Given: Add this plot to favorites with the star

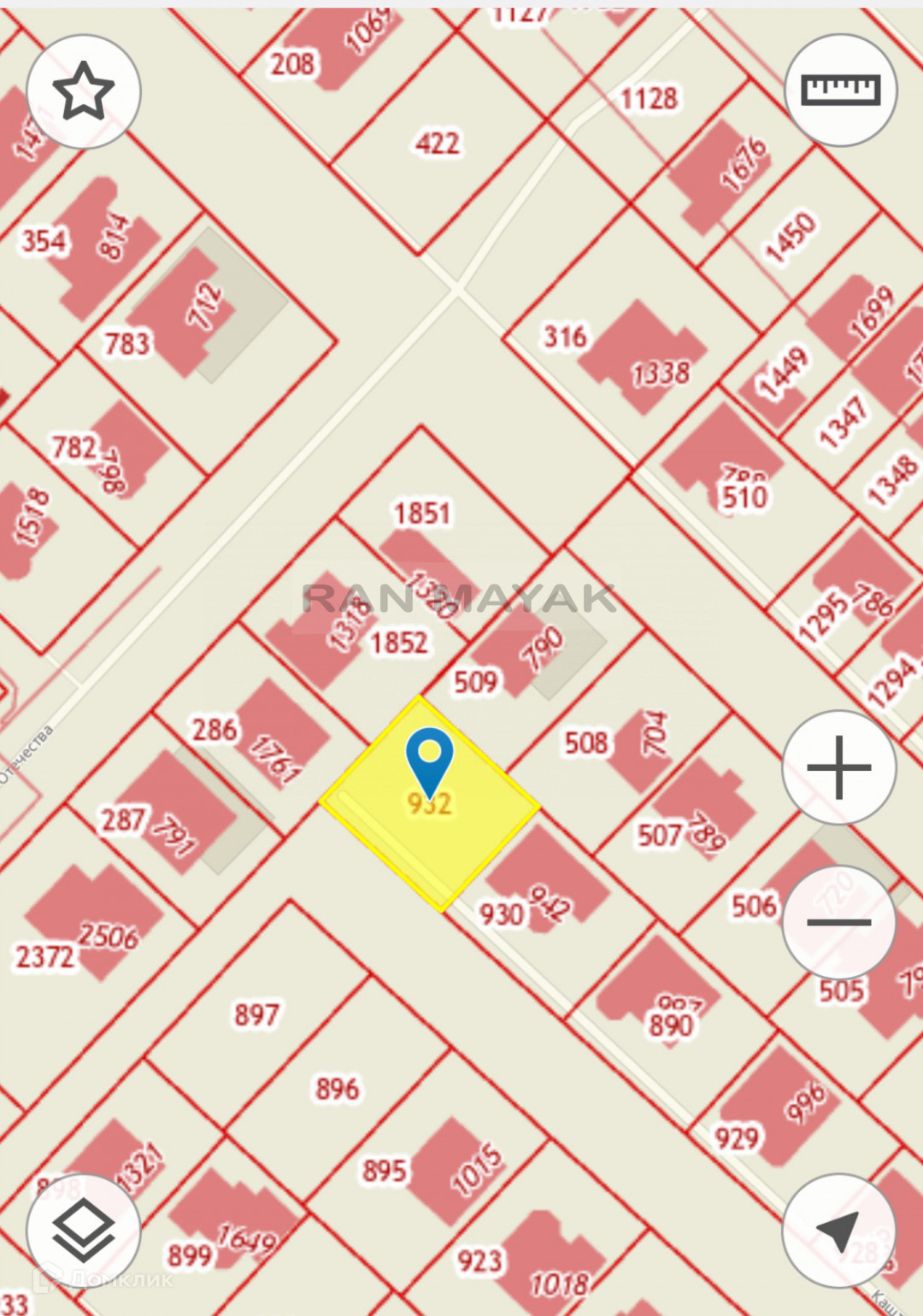Looking at the screenshot, I should [83, 91].
